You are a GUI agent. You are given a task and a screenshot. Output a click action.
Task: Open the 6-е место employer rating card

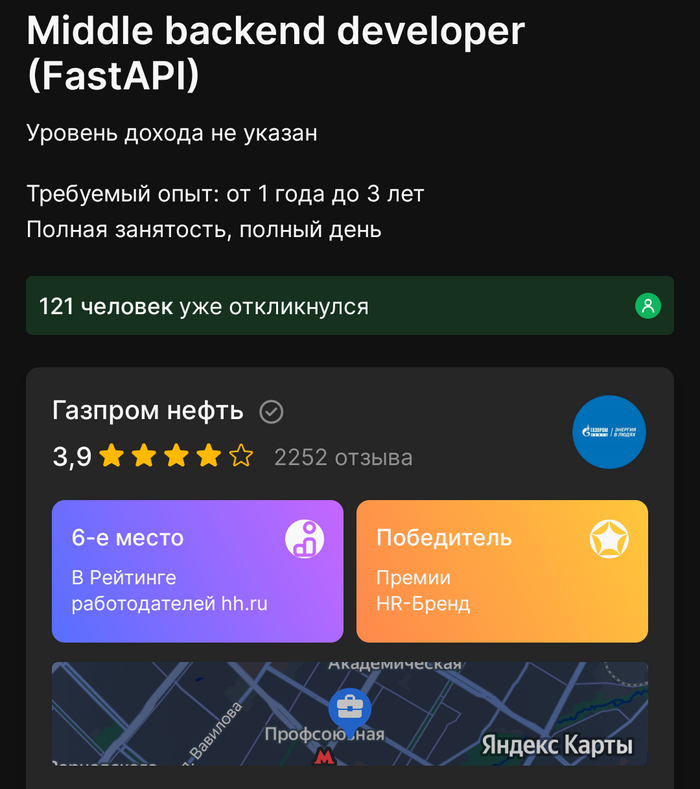pos(197,571)
